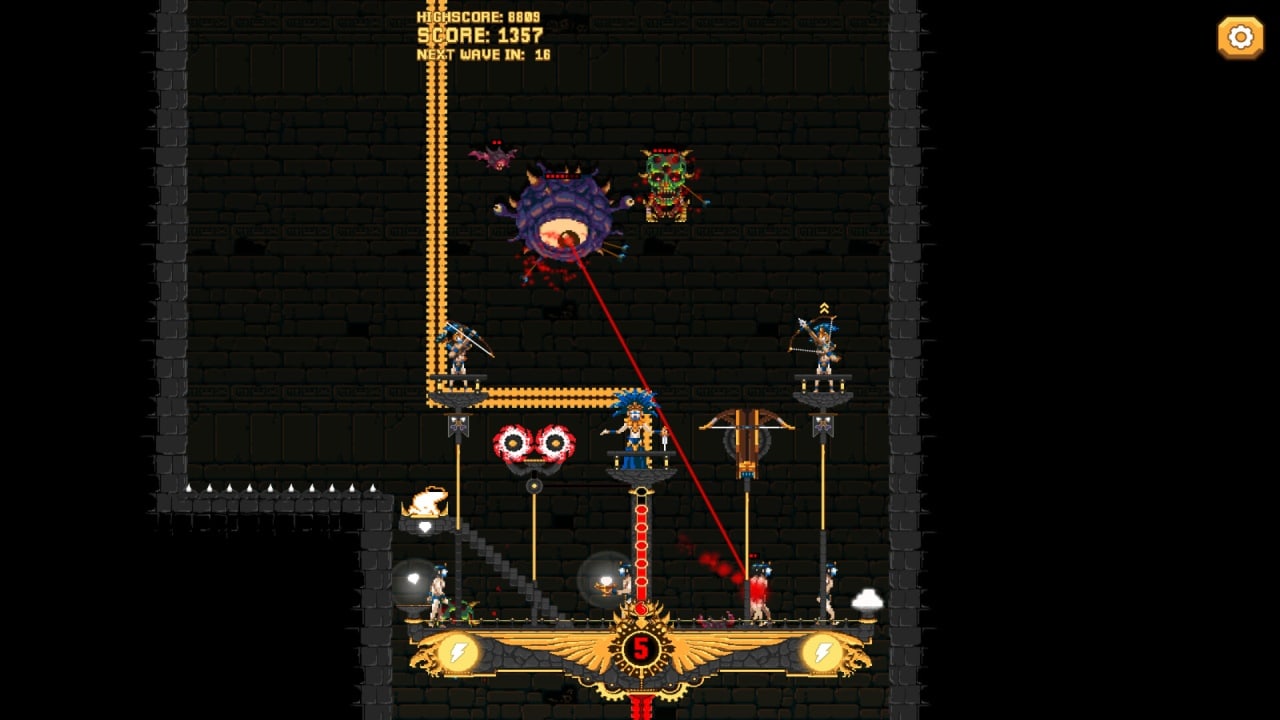
Task: Open the settings gear
Action: 1240,38
